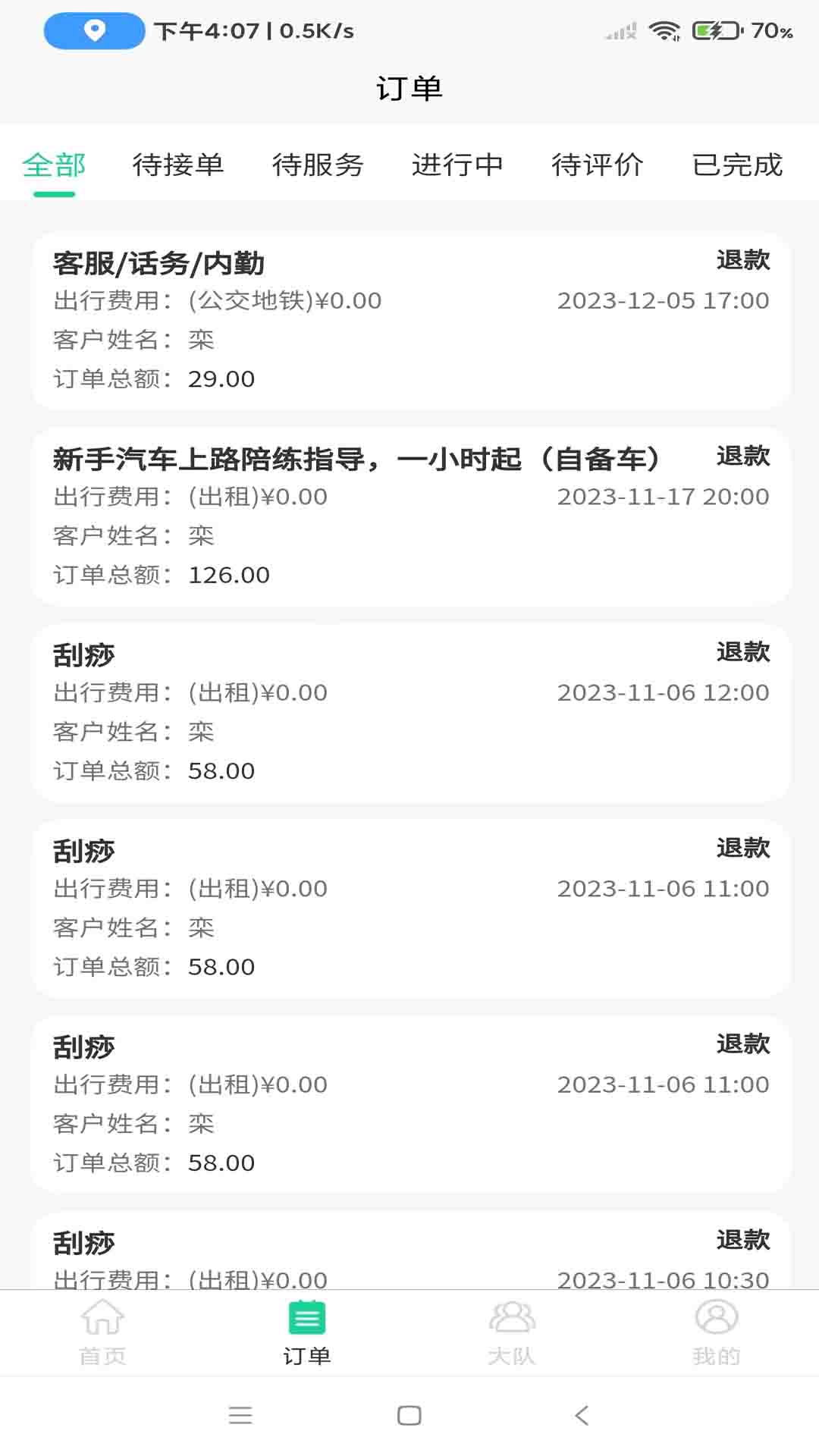Switch to the 大队 tab
819x1456 pixels.
512,1332
